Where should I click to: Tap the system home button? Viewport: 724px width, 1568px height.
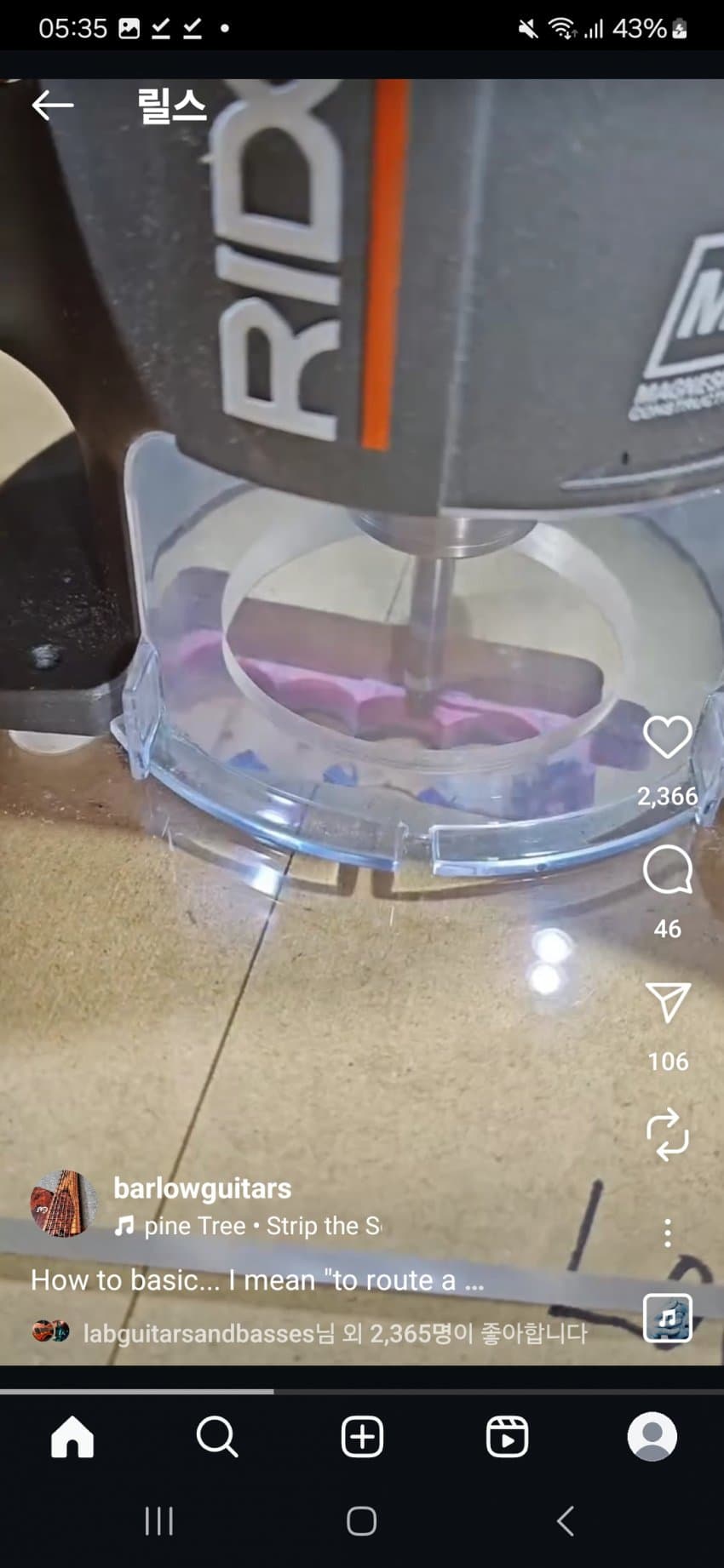point(362,1521)
